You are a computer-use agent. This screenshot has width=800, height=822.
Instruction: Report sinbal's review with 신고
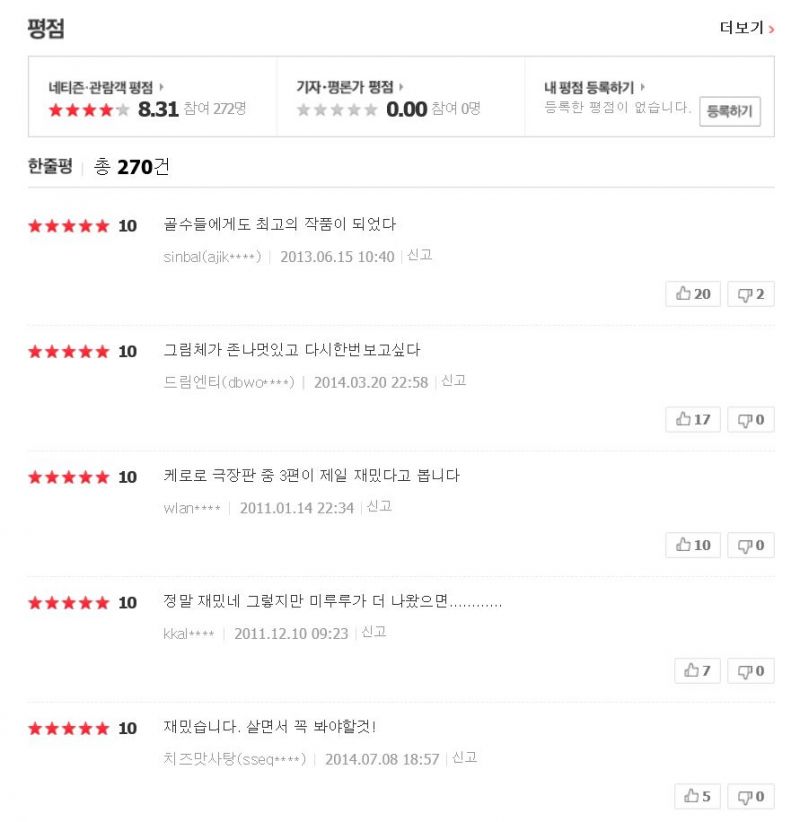(x=419, y=255)
